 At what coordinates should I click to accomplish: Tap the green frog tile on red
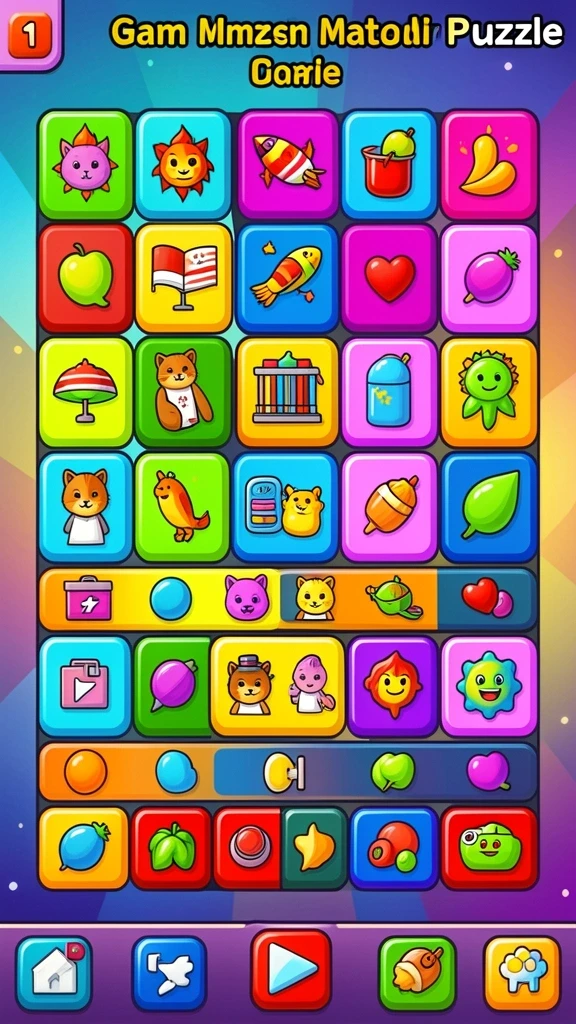(489, 848)
